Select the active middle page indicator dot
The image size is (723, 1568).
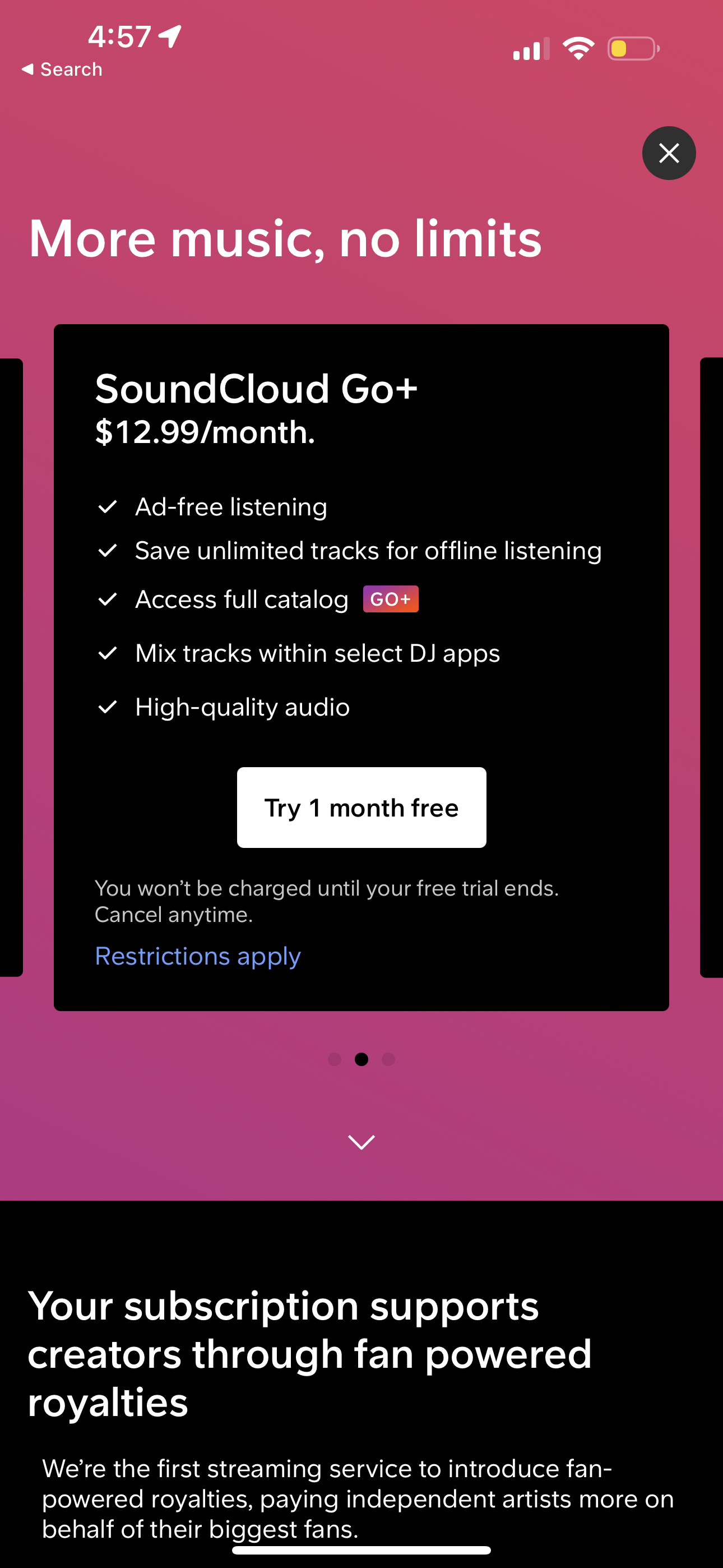361,1059
